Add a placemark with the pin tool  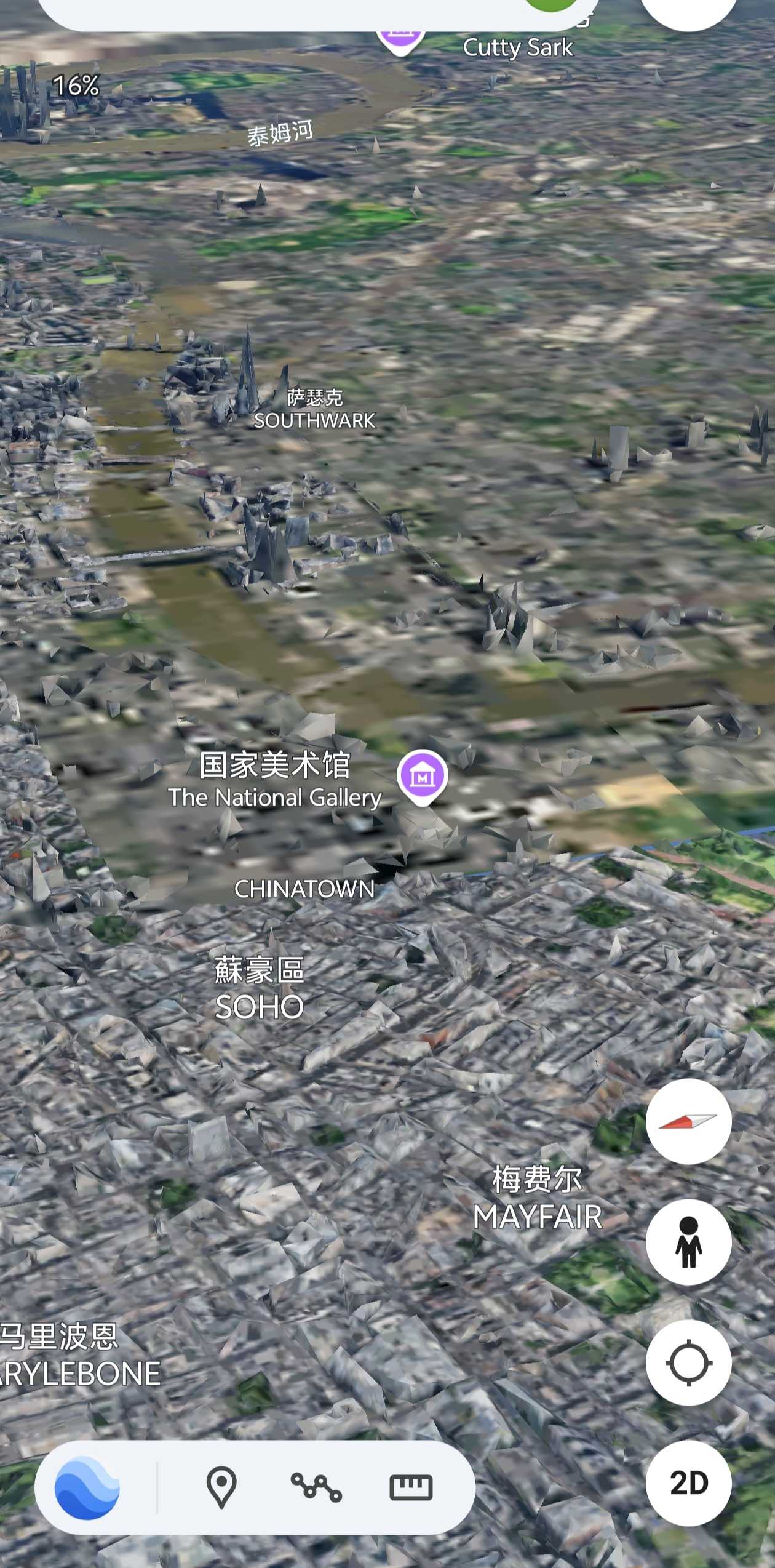click(221, 1487)
